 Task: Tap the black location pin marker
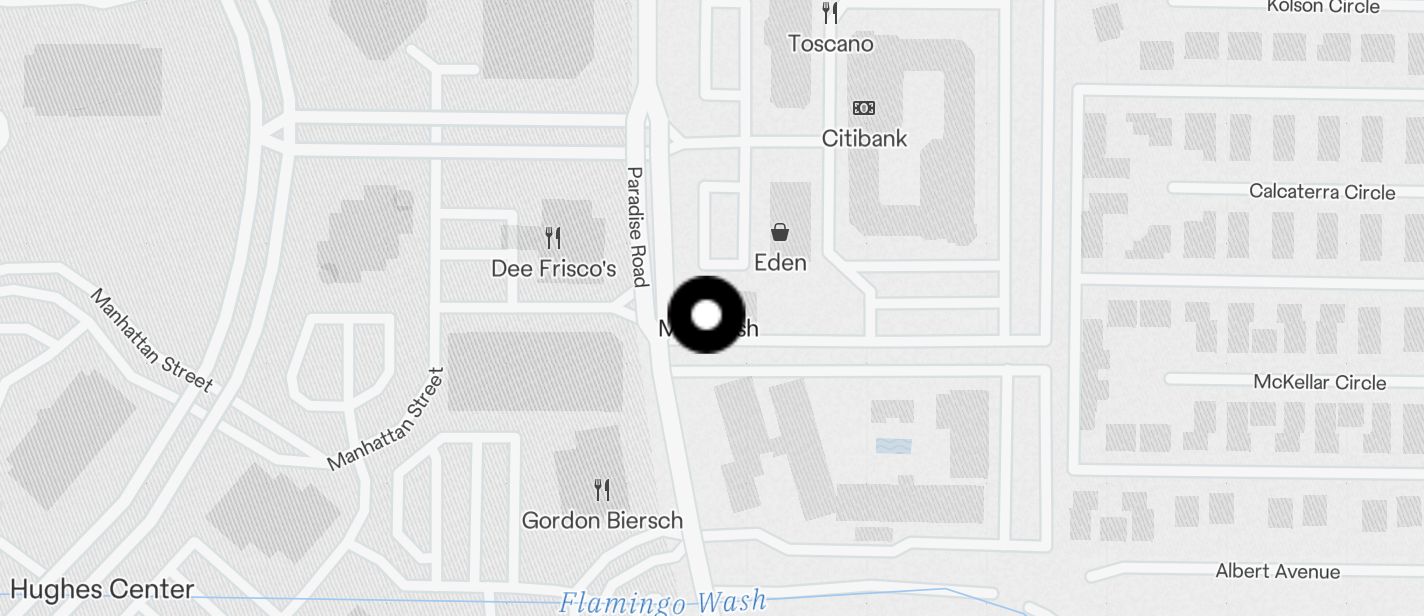tap(706, 315)
